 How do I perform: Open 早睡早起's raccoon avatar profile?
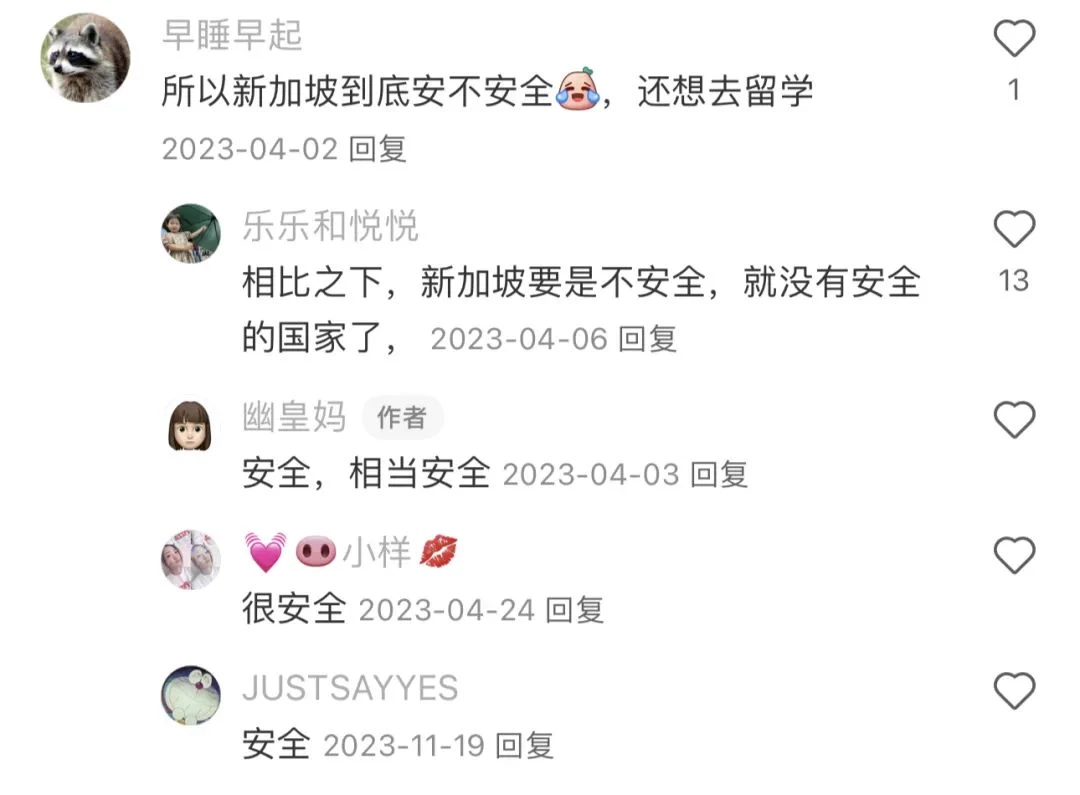[x=86, y=58]
